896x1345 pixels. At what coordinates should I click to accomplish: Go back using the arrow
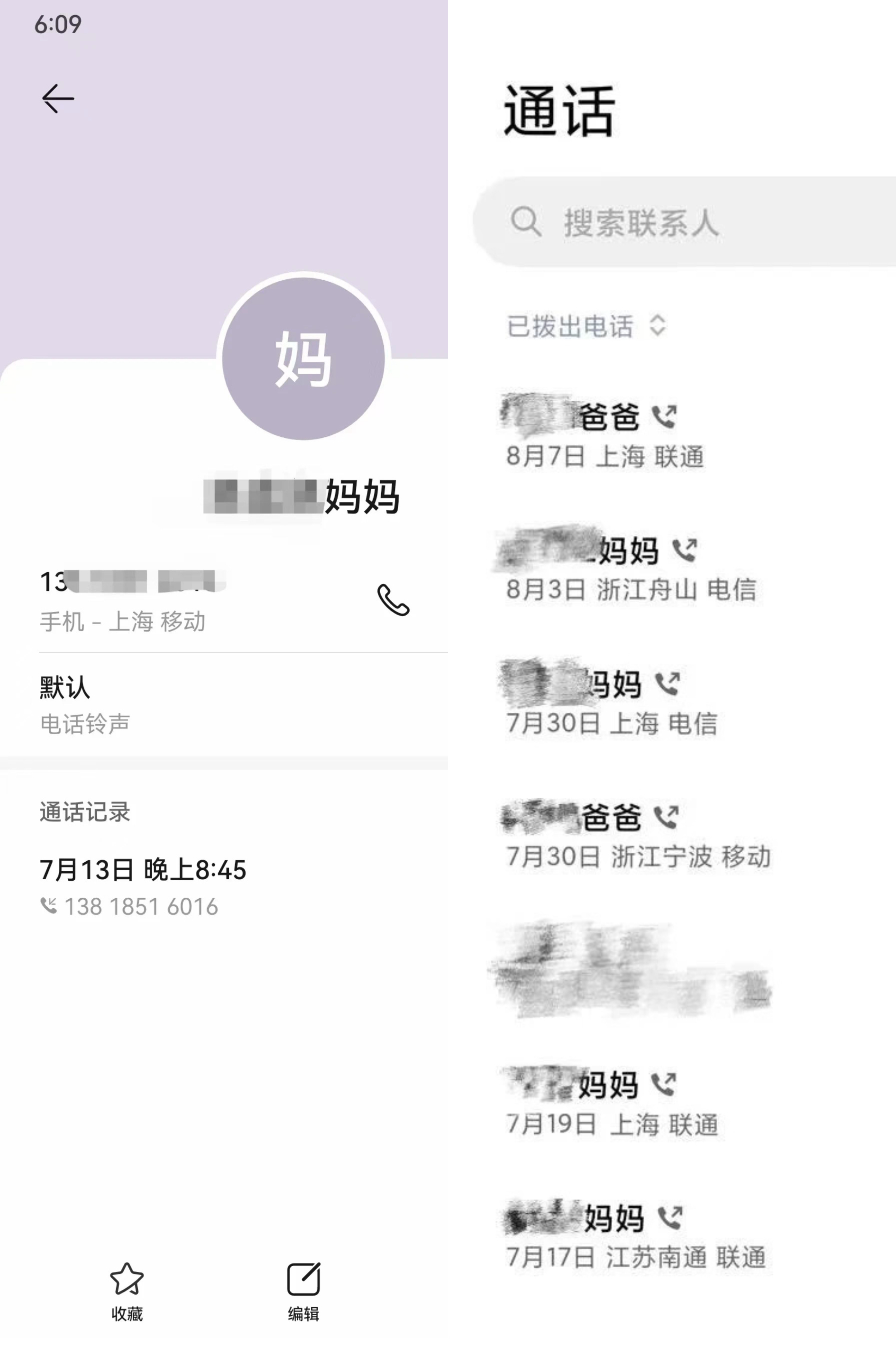click(58, 99)
